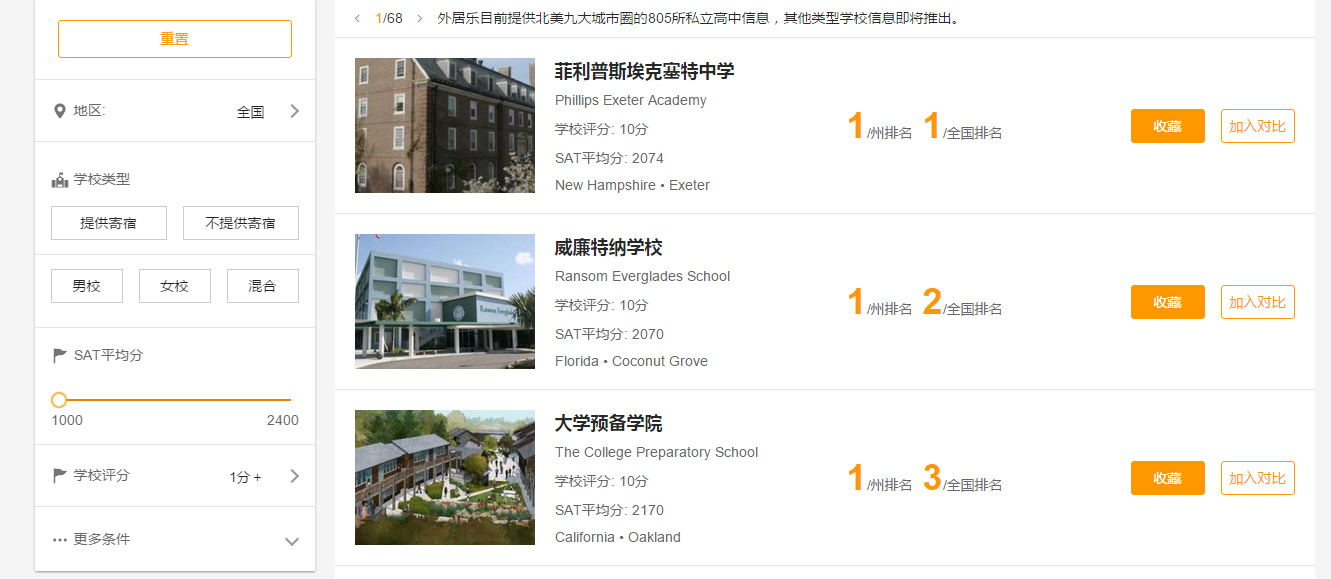Favorite The College Preparatory School
The width and height of the screenshot is (1331, 579).
click(x=1167, y=478)
